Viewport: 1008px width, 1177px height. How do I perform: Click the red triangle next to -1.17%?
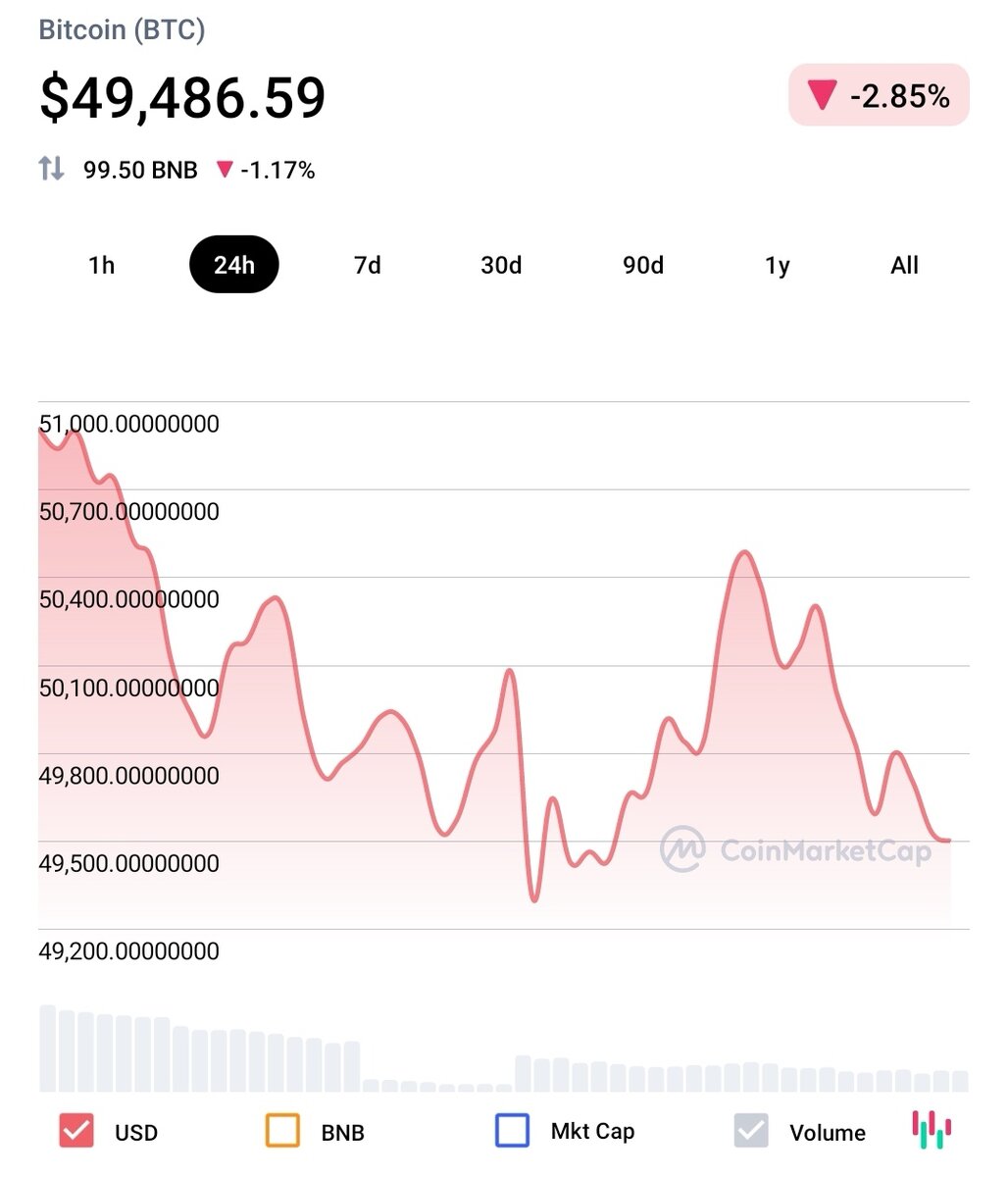coord(224,170)
